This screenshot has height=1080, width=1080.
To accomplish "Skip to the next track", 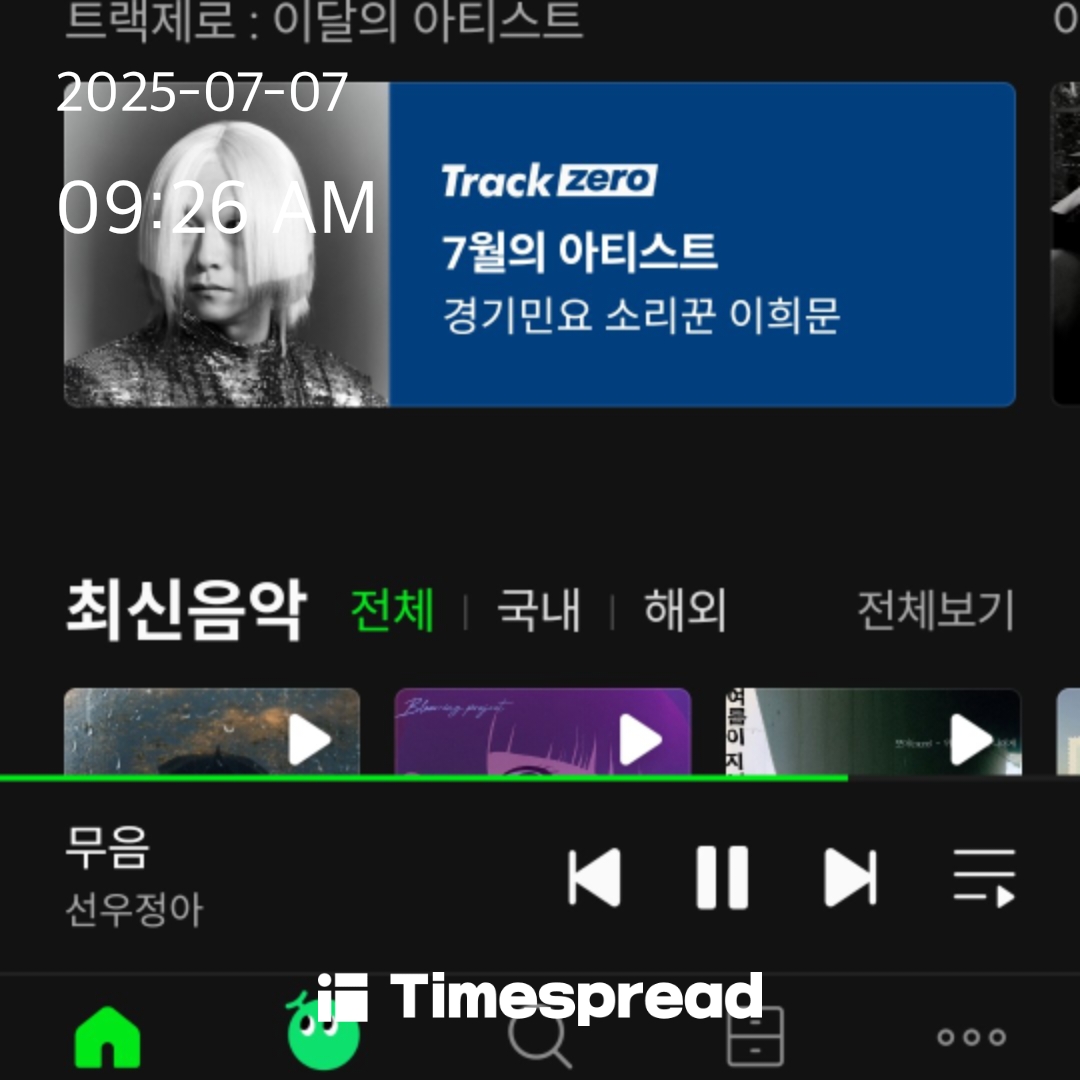I will (850, 878).
